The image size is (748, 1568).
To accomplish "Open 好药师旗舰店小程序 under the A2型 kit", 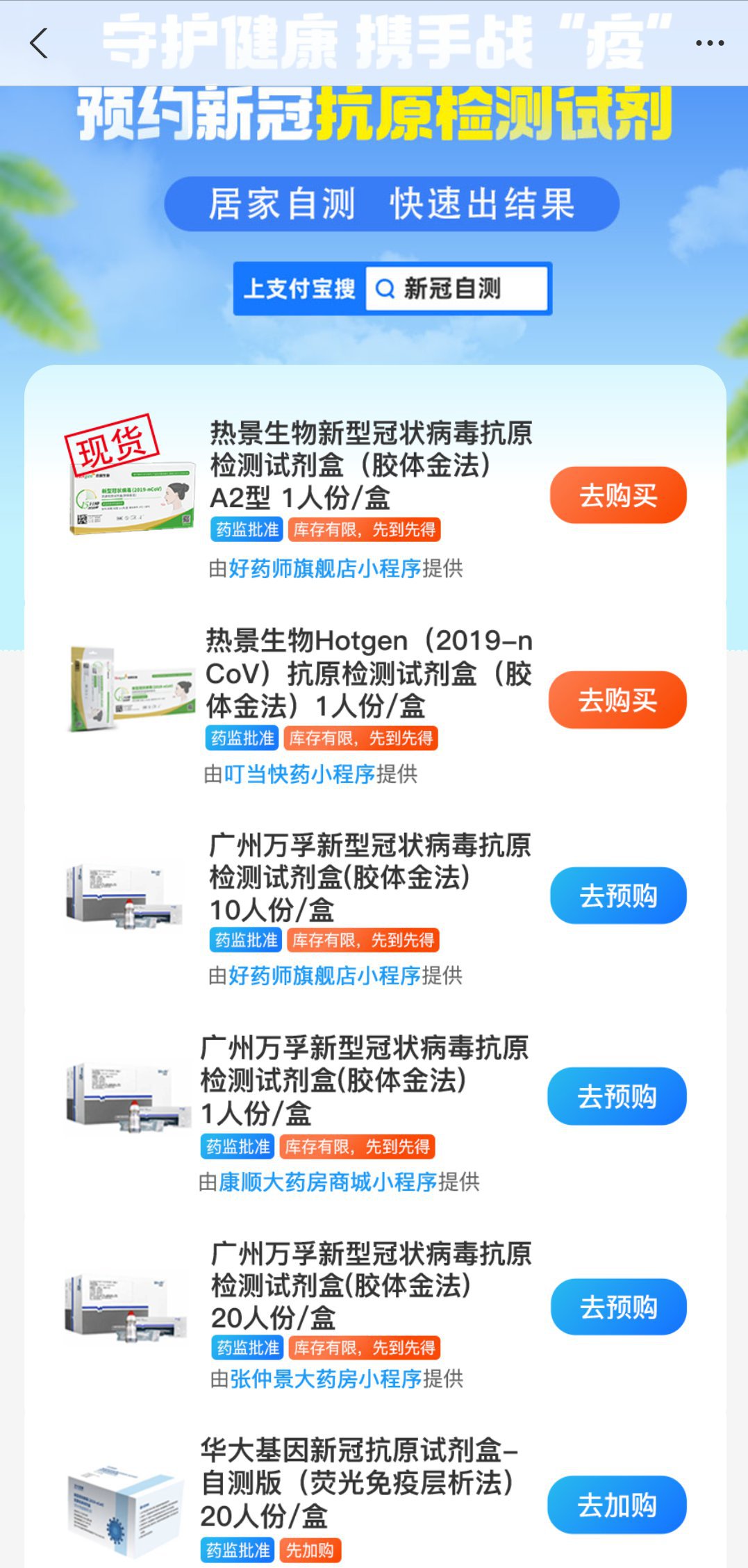I will coord(325,568).
